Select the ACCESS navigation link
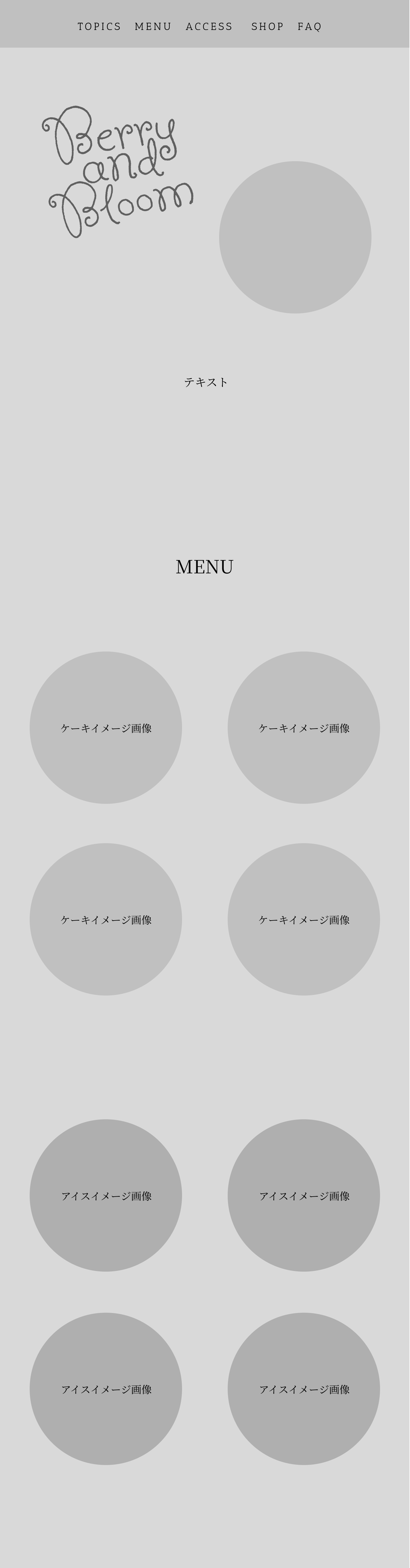The image size is (410, 1568). click(209, 27)
